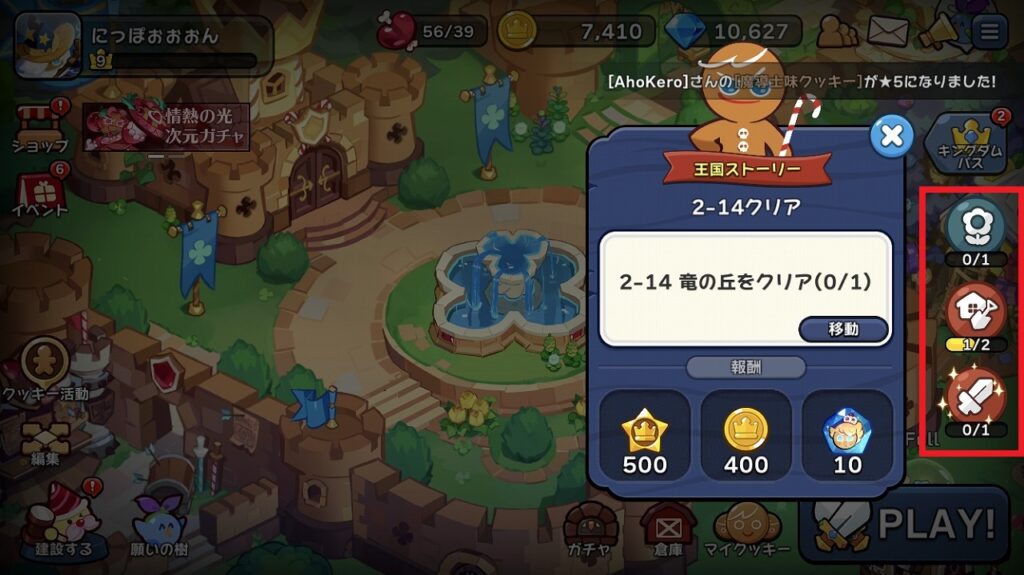Start the PLAY! button
The image size is (1024, 575).
coord(903,523)
